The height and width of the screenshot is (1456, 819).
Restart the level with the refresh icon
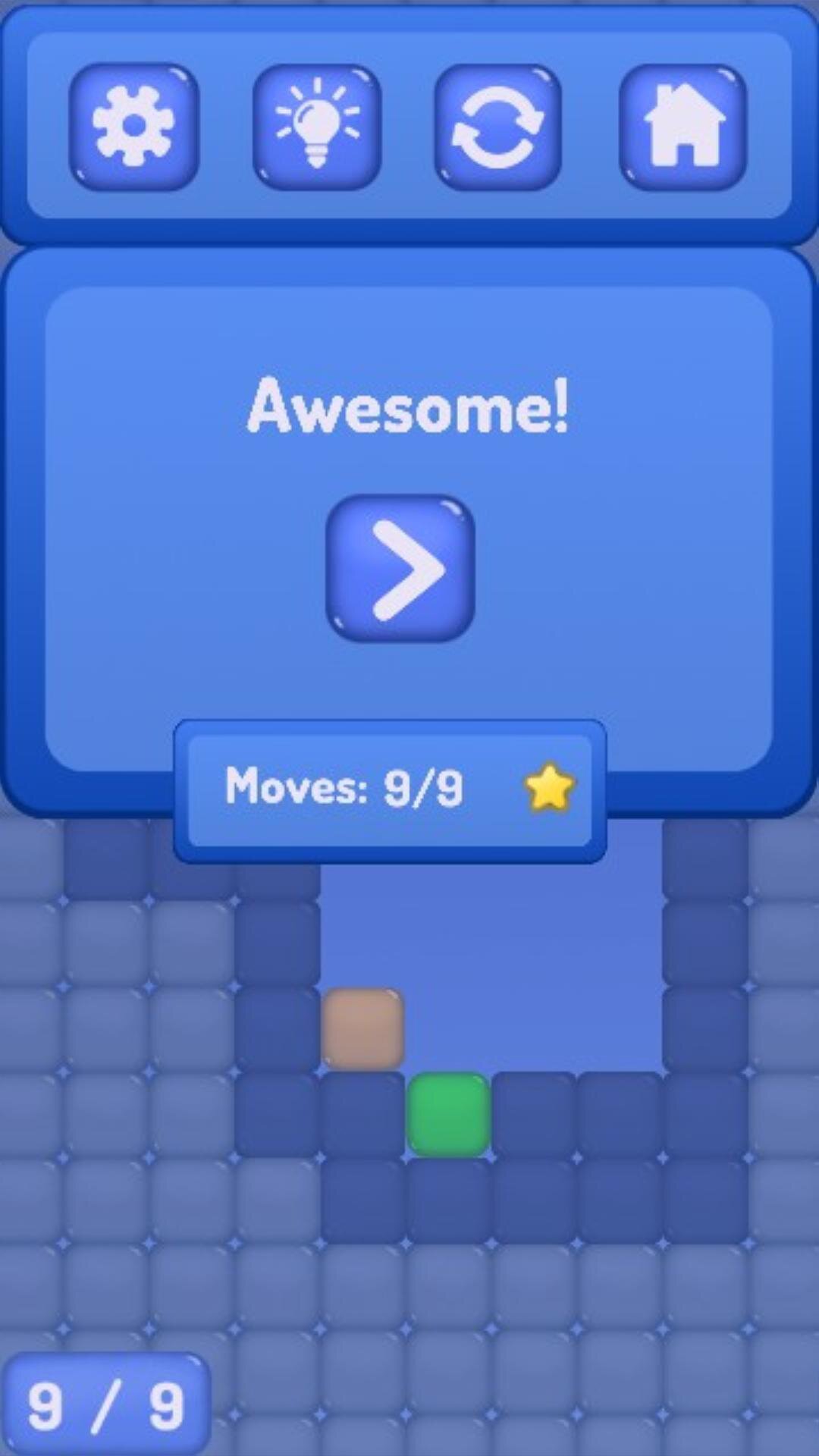point(498,126)
